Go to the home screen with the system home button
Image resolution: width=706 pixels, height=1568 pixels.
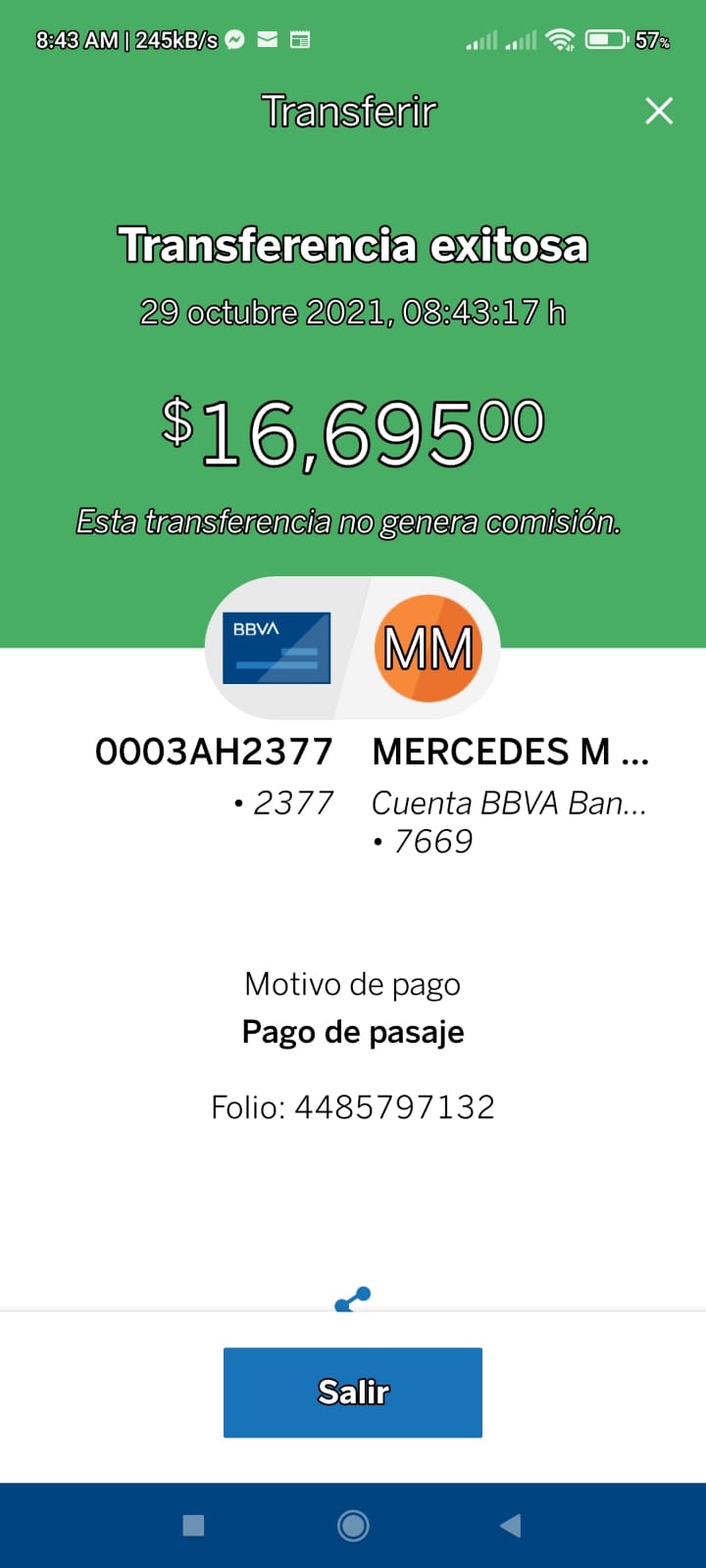point(353,1525)
